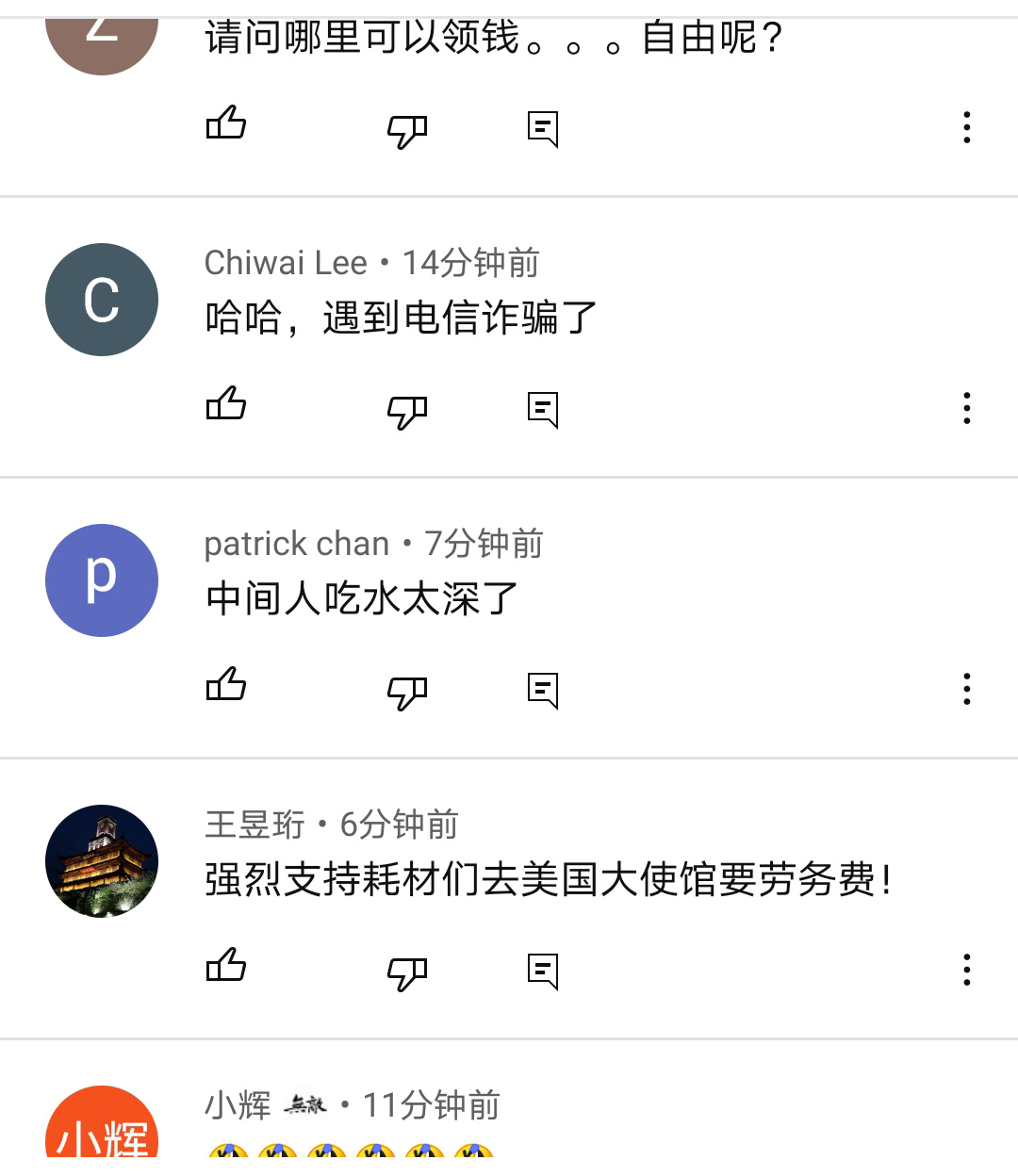Viewport: 1018px width, 1176px height.
Task: Reply to patrick chan's comment
Action: (x=543, y=691)
